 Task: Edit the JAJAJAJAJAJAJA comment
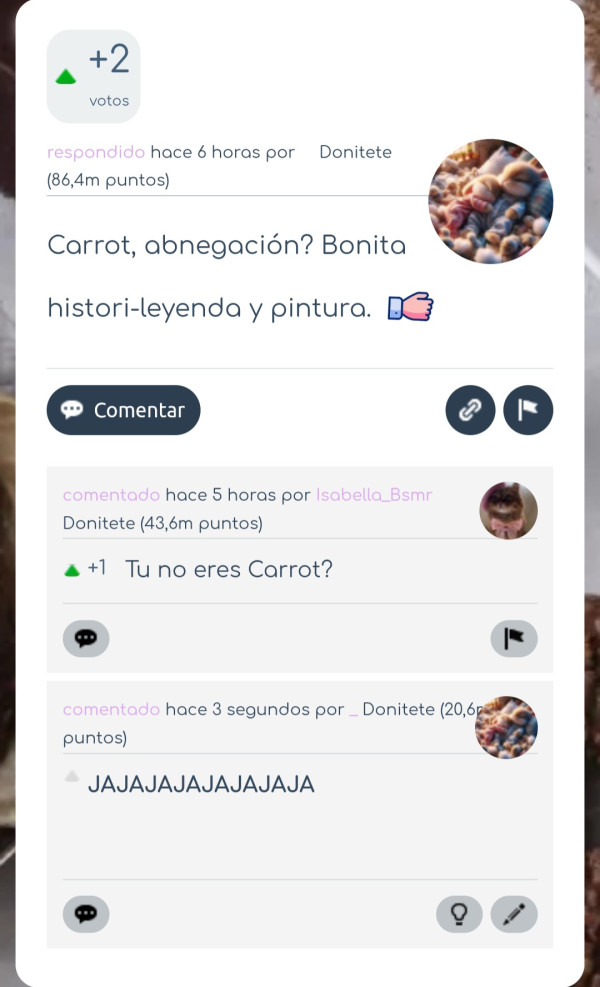click(x=514, y=914)
